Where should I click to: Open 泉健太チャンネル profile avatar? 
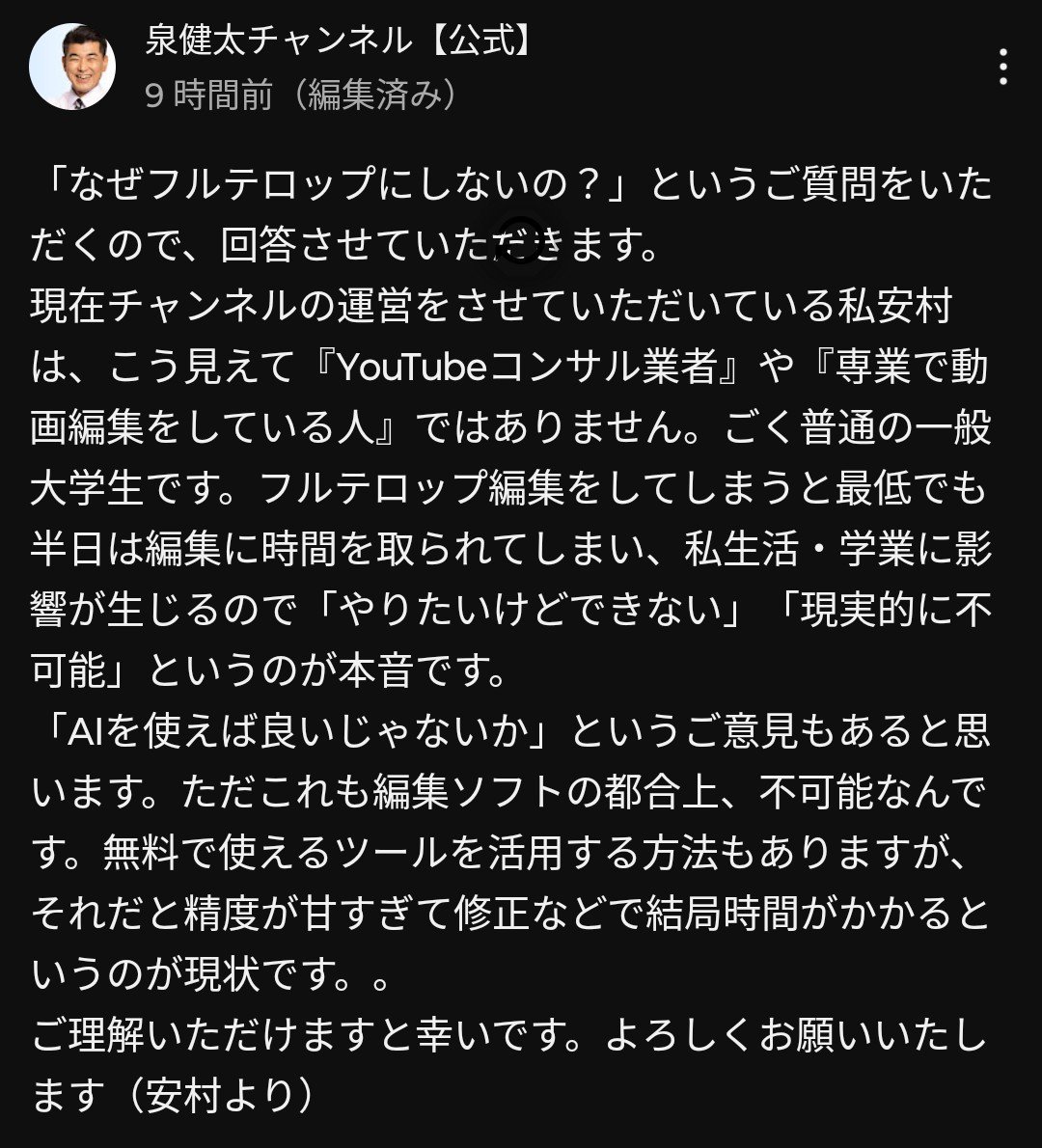click(x=72, y=67)
